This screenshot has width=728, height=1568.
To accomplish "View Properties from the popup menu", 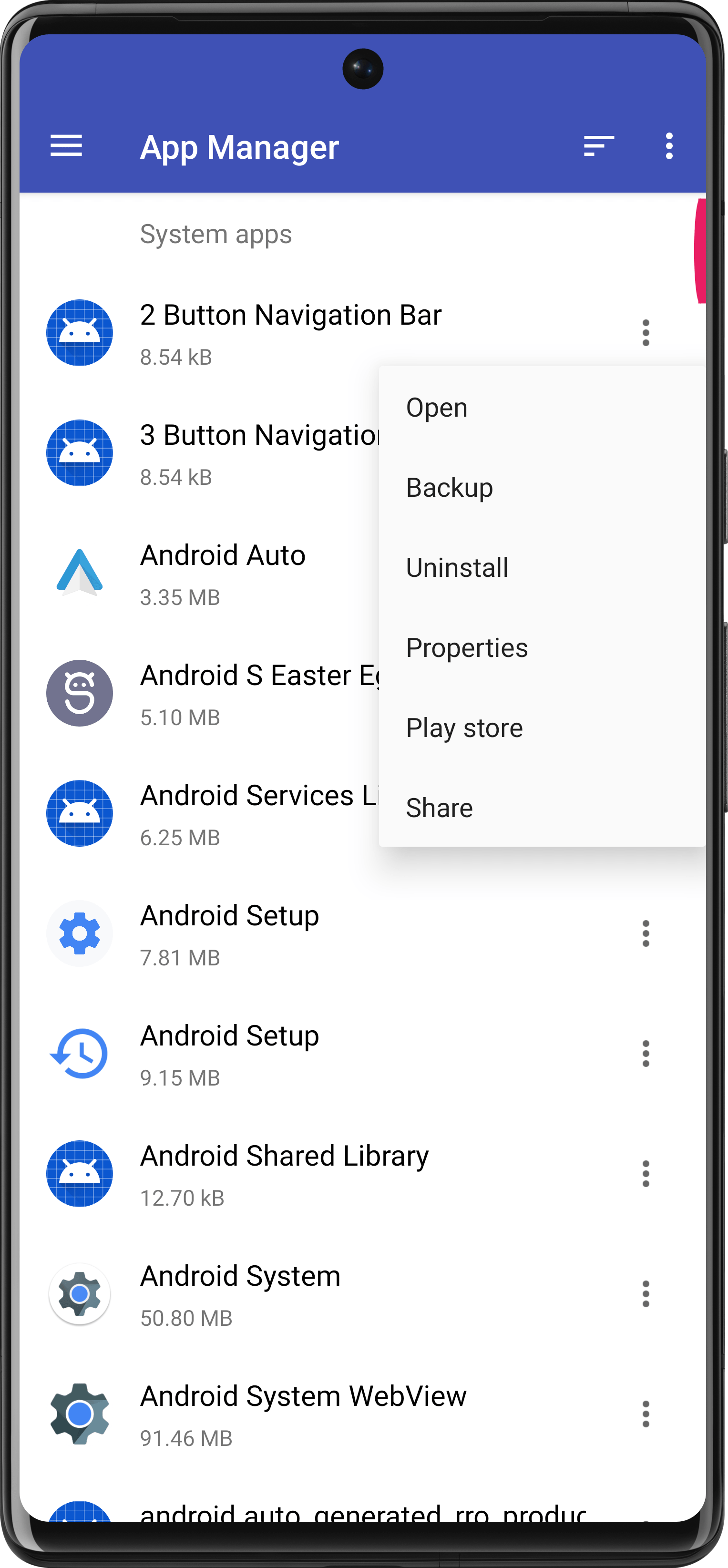I will point(466,647).
